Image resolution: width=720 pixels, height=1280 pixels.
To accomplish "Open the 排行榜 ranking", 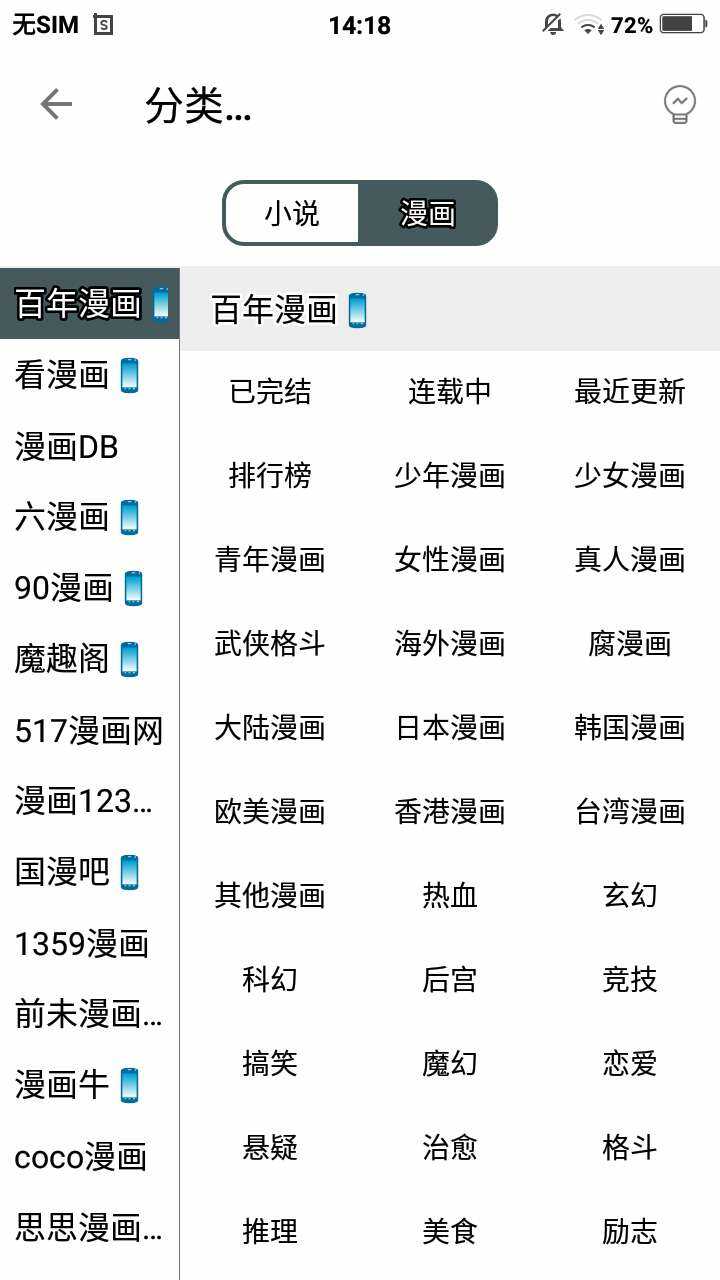I will pos(270,476).
